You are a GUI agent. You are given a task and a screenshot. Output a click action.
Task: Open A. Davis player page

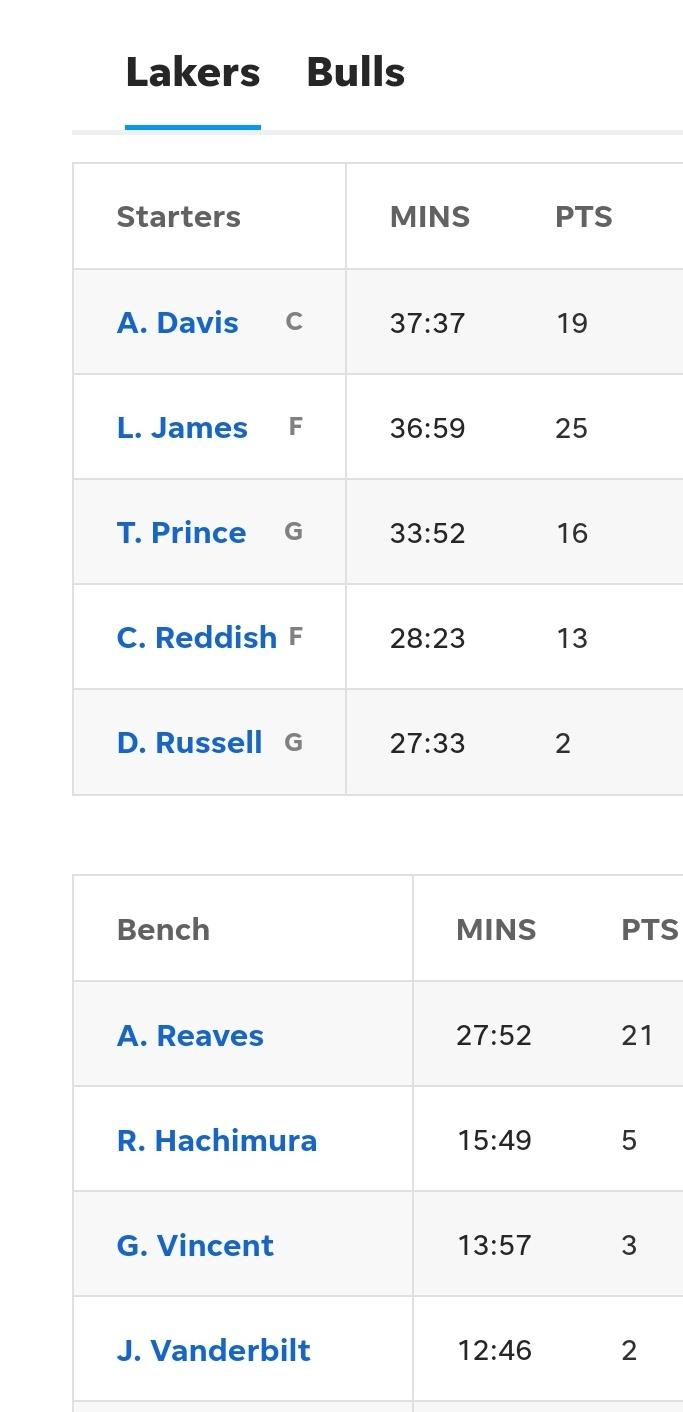pos(178,323)
